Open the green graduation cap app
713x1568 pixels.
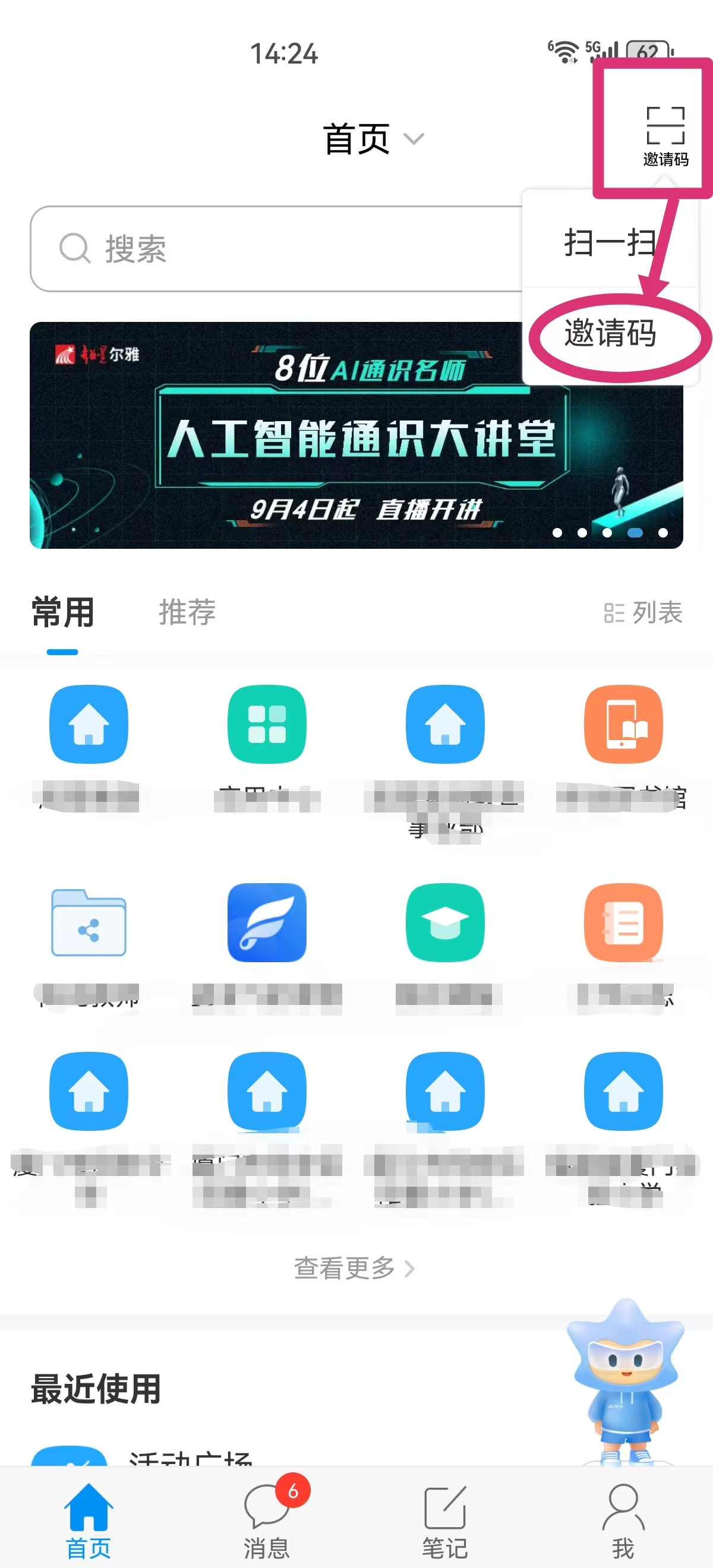[445, 922]
